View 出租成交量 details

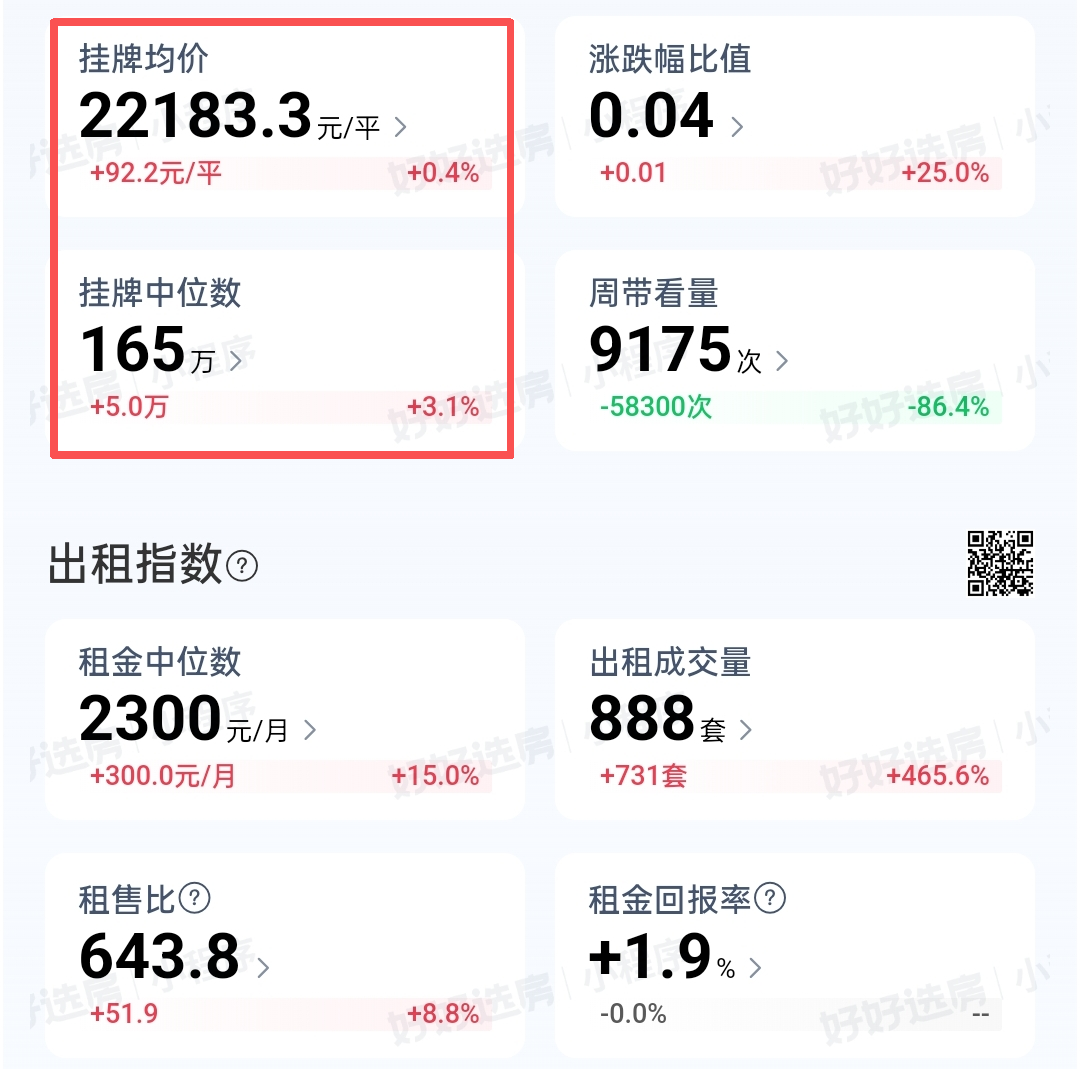794,720
